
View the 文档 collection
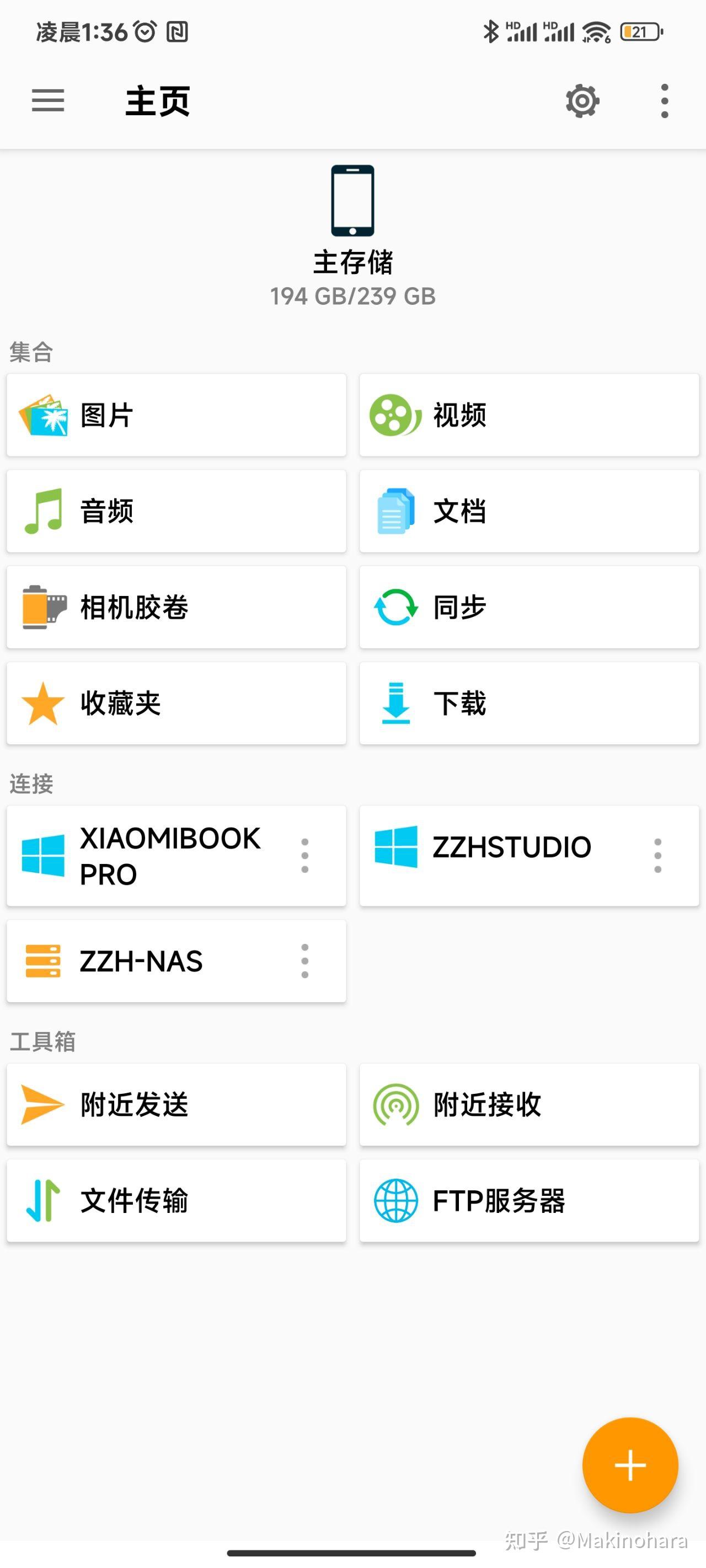coord(529,511)
